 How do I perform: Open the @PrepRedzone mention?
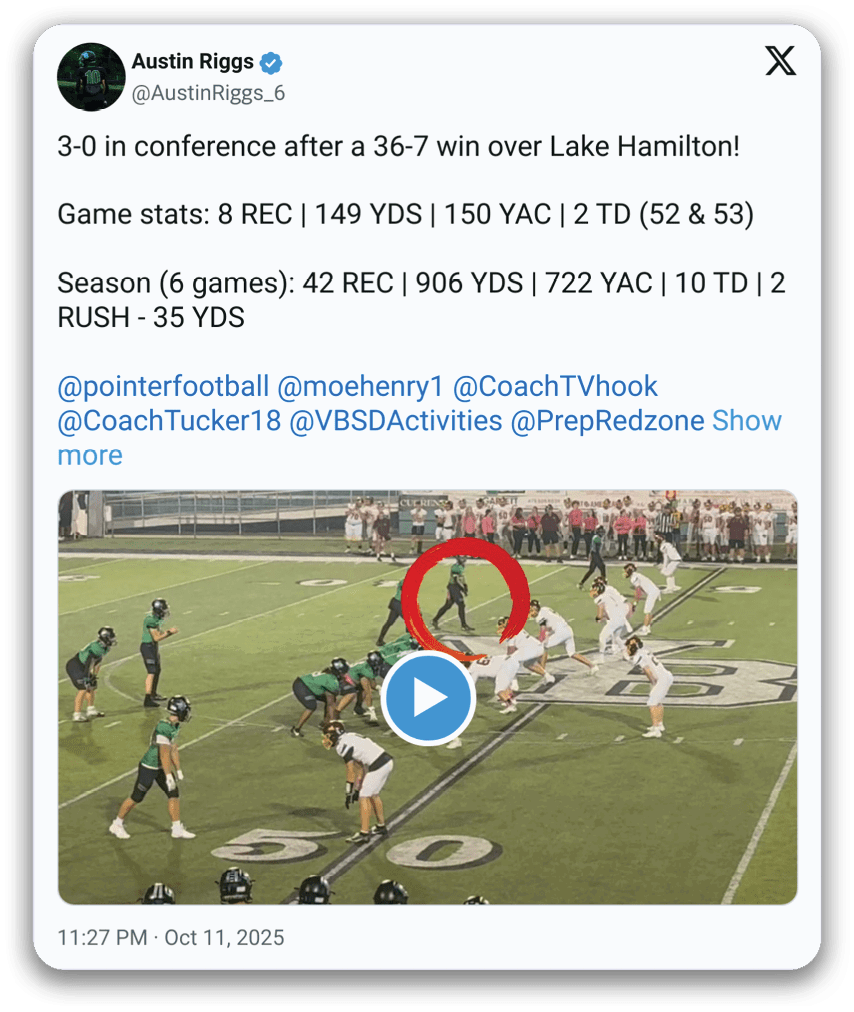coord(607,421)
